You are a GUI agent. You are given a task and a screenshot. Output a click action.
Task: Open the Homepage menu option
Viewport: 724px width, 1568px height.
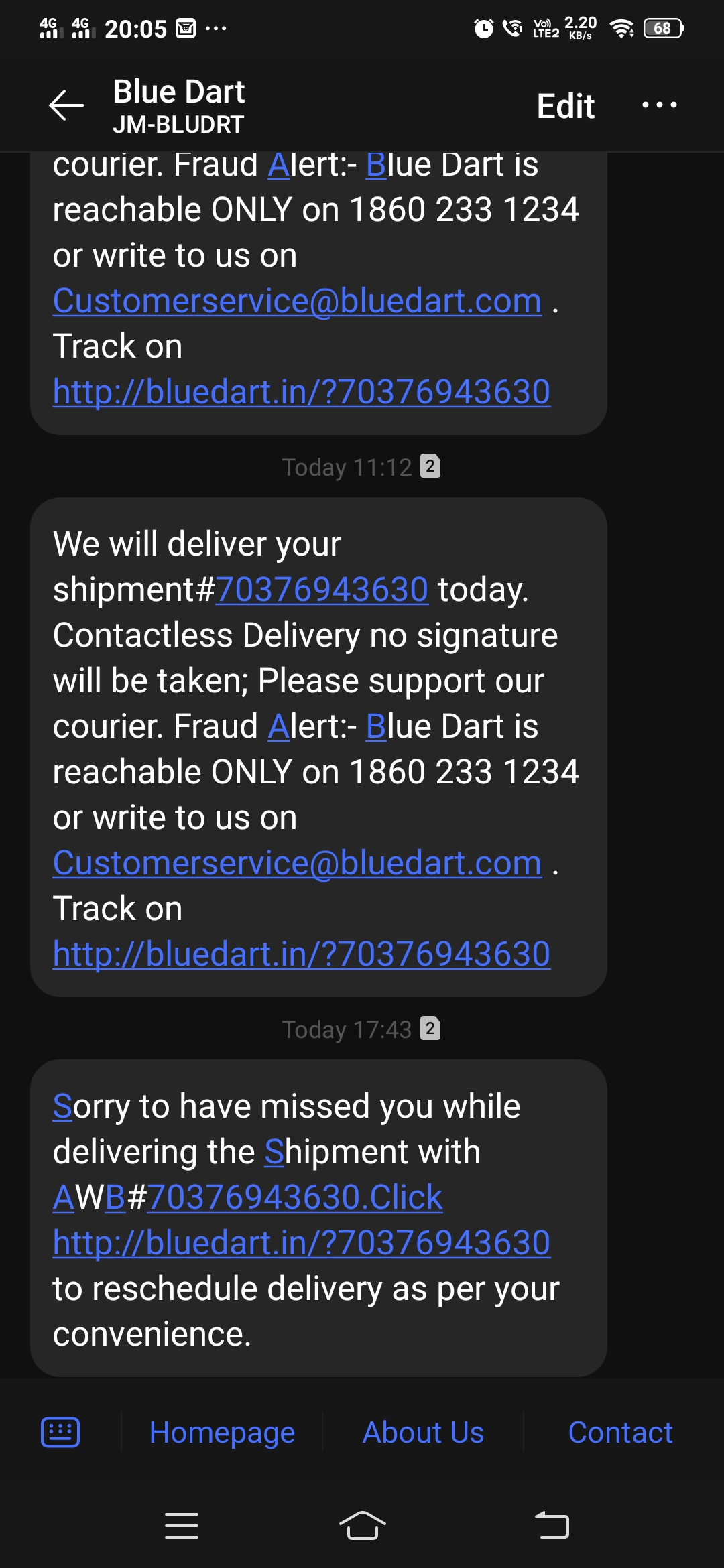point(222,1433)
